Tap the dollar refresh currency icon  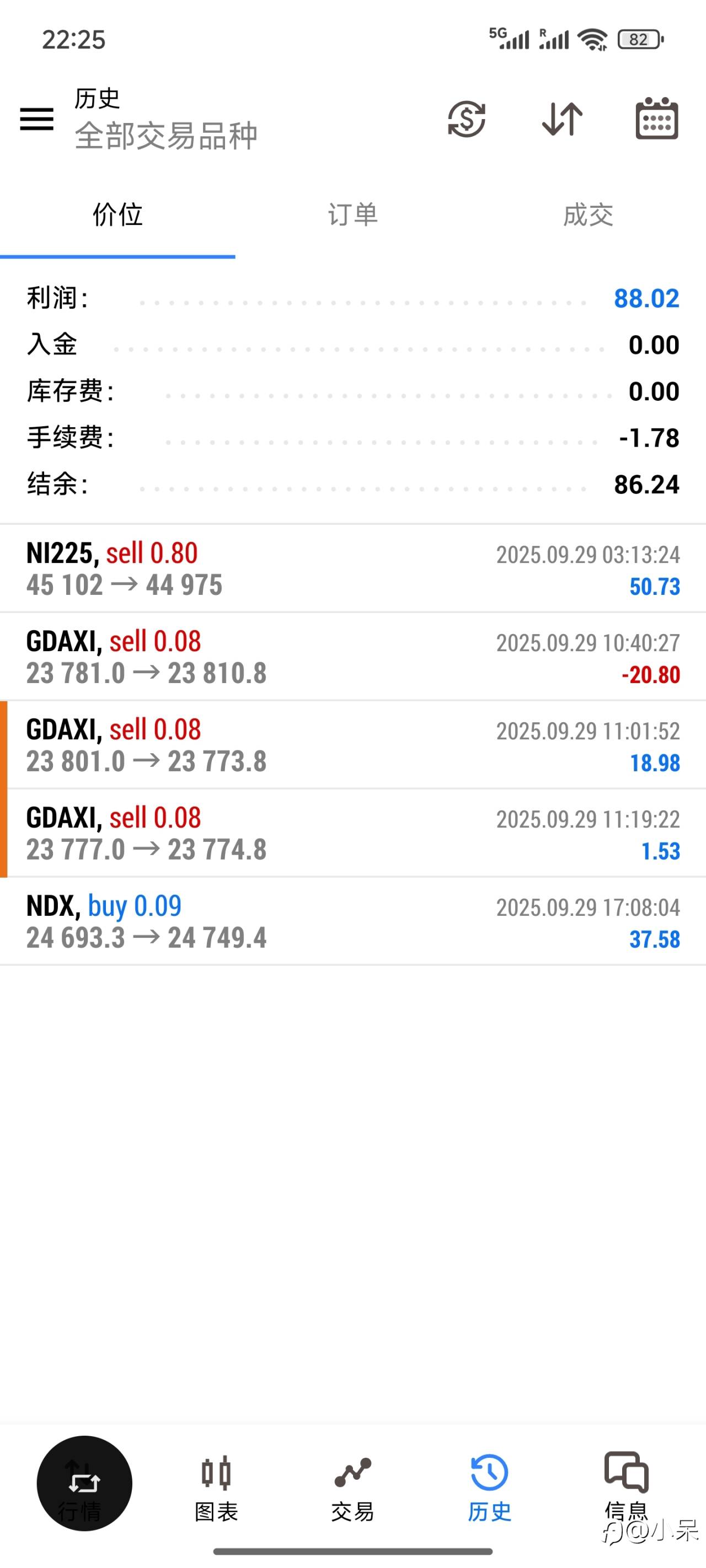tap(467, 119)
